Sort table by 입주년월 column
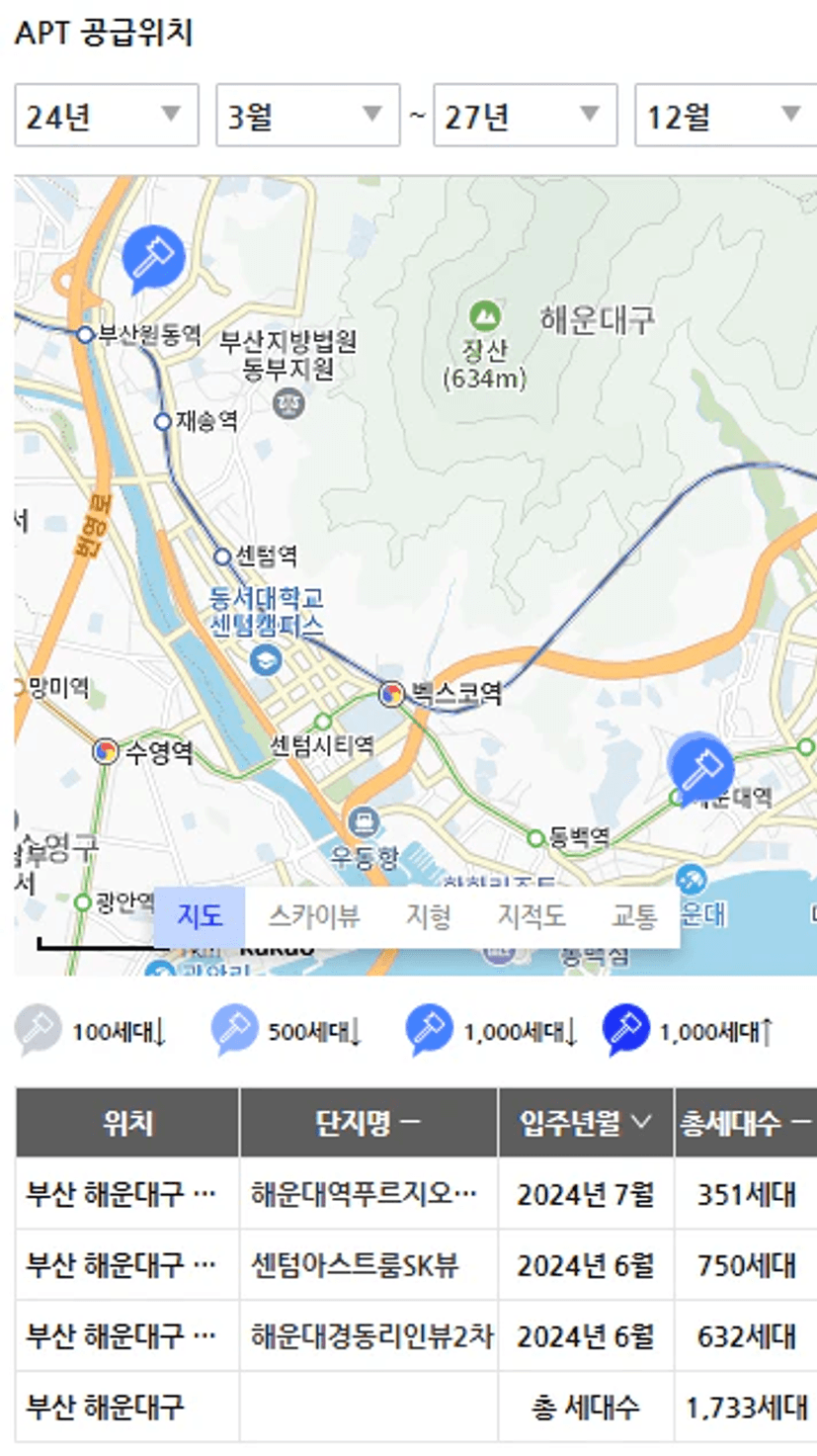 [586, 1122]
